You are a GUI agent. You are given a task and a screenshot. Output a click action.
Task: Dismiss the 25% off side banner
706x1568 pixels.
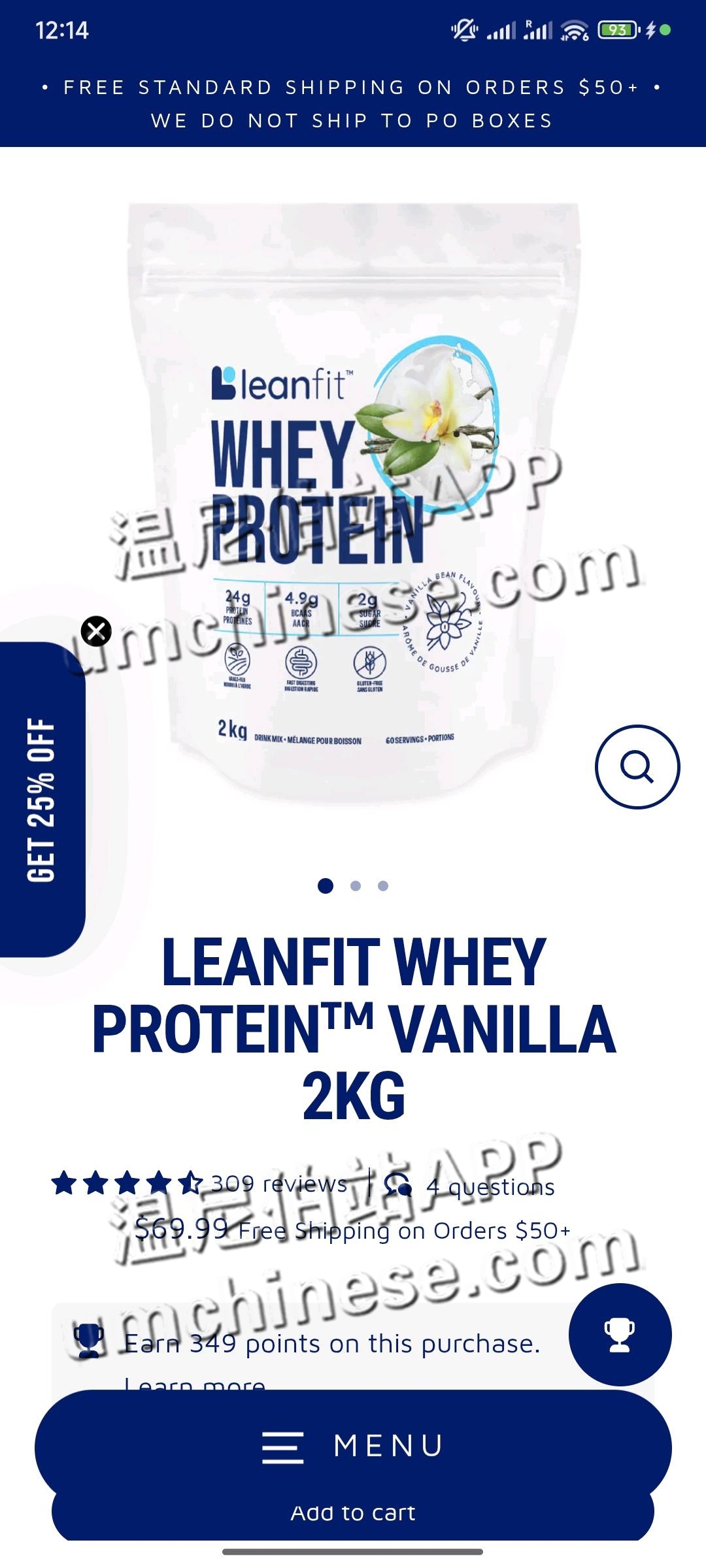click(x=96, y=631)
